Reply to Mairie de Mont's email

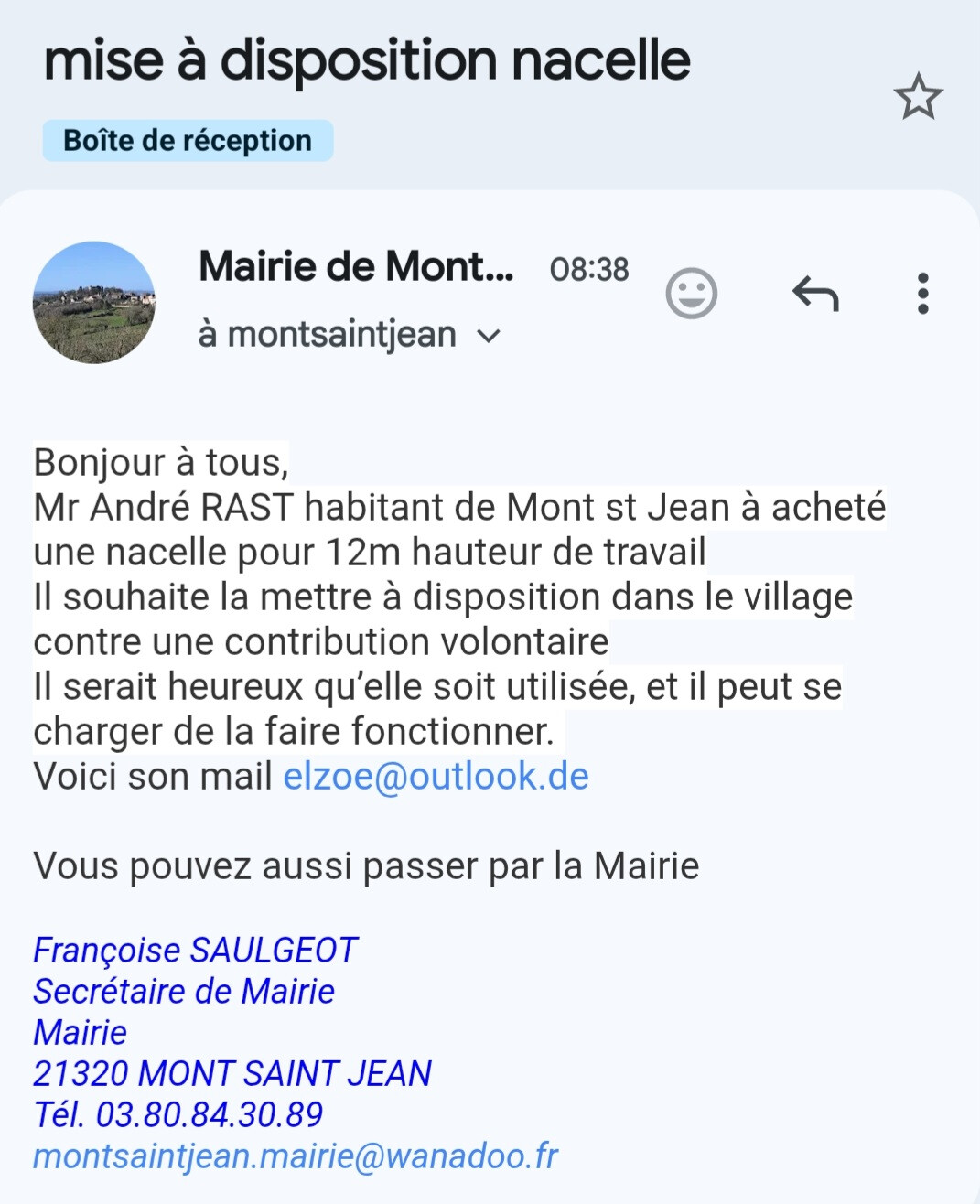tap(814, 294)
